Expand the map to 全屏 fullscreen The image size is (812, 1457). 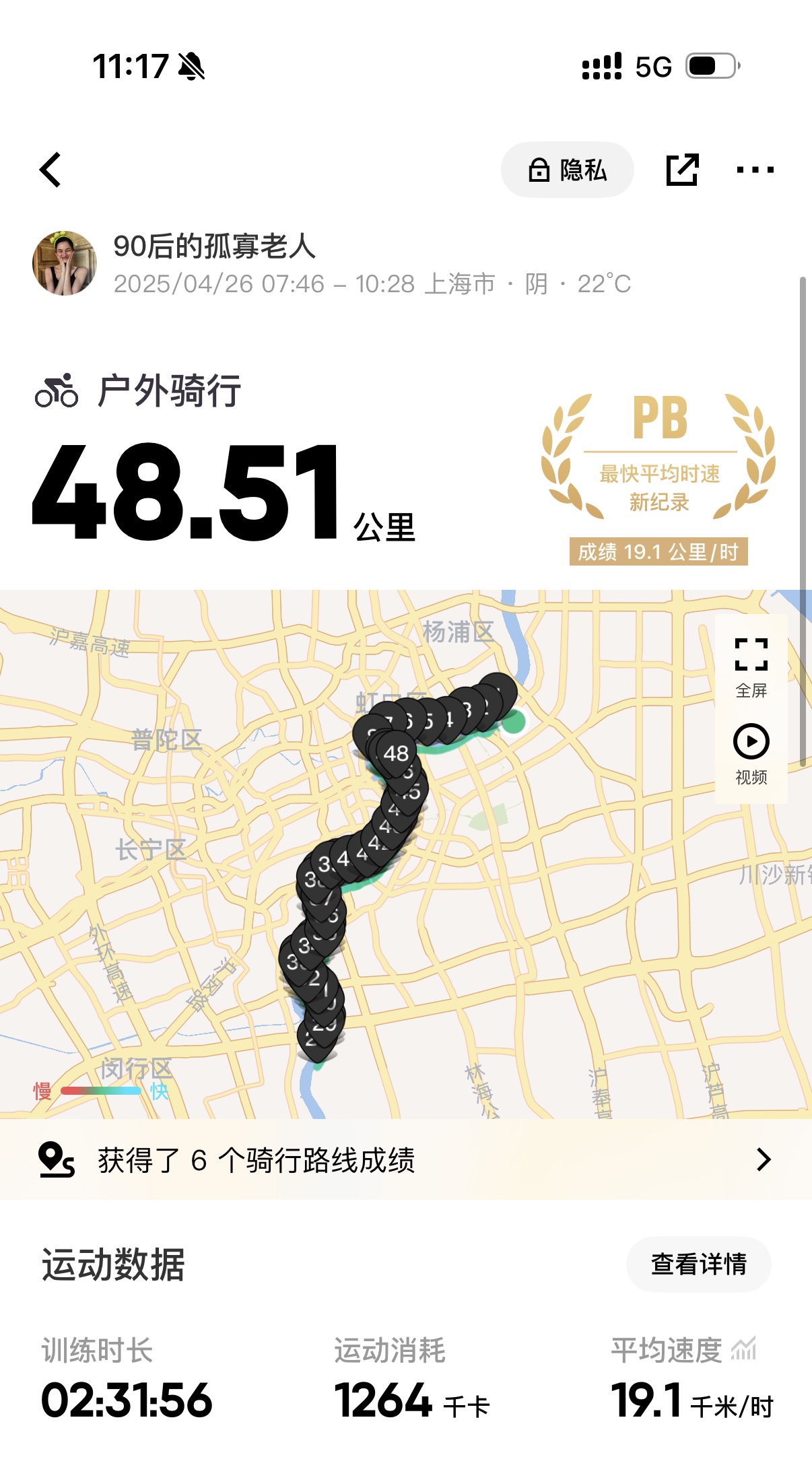(751, 667)
